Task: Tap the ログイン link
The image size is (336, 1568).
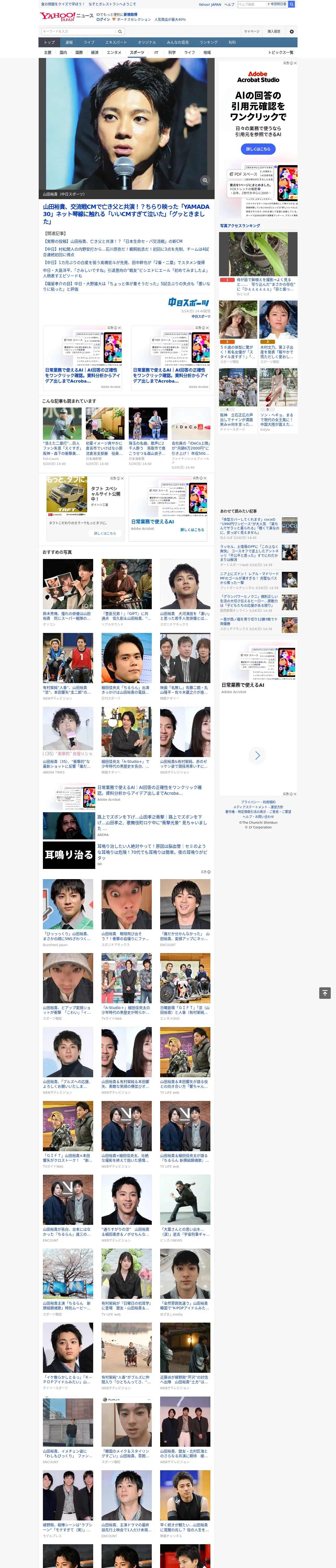Action: (103, 20)
